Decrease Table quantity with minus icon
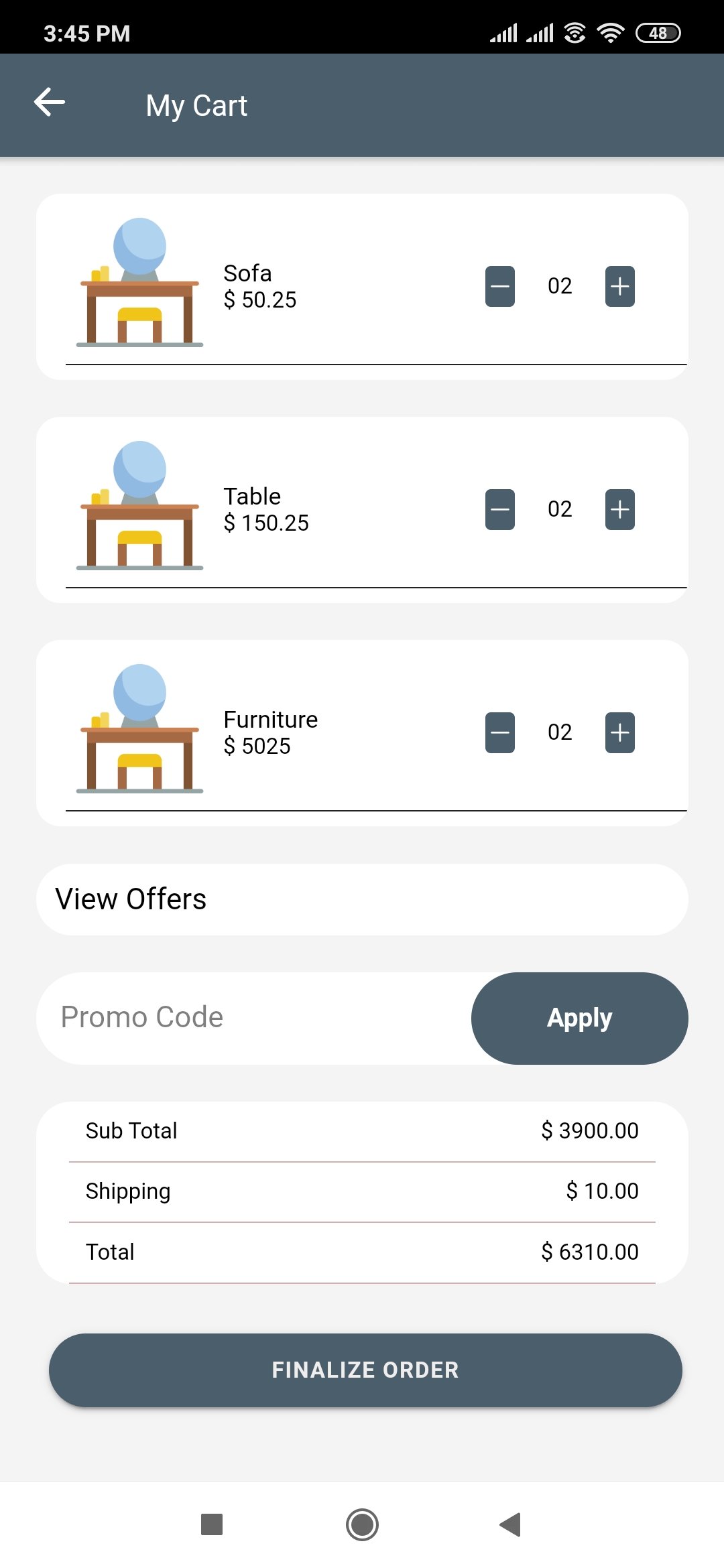This screenshot has height=1568, width=724. [499, 509]
